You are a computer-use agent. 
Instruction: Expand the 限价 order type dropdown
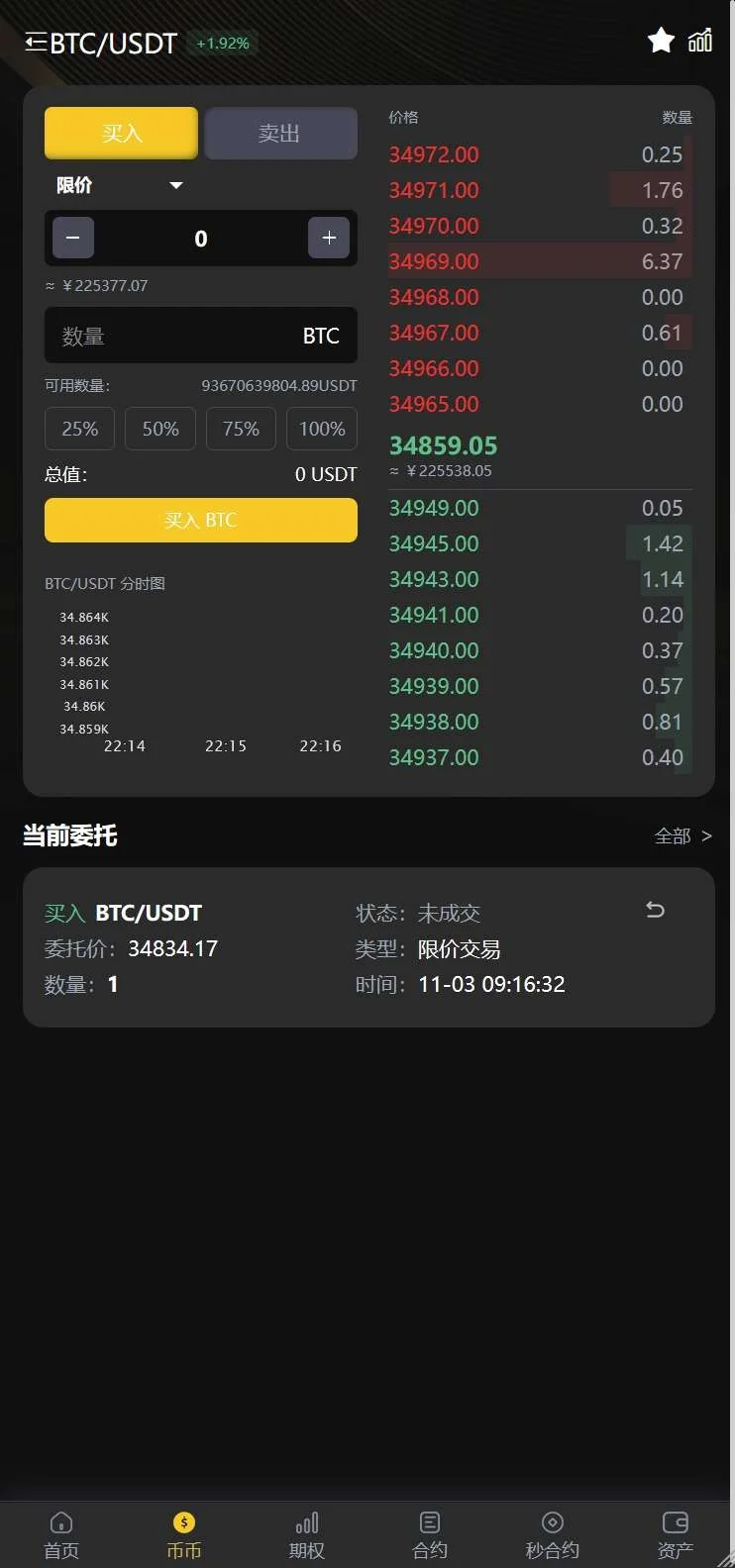click(x=120, y=185)
